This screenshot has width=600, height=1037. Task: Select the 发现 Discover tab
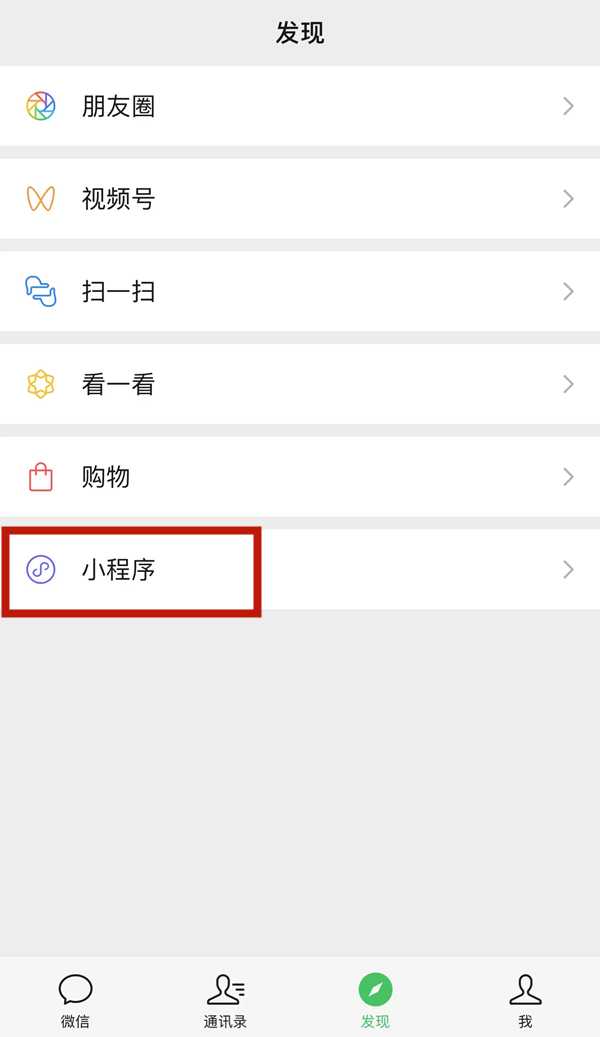[375, 999]
